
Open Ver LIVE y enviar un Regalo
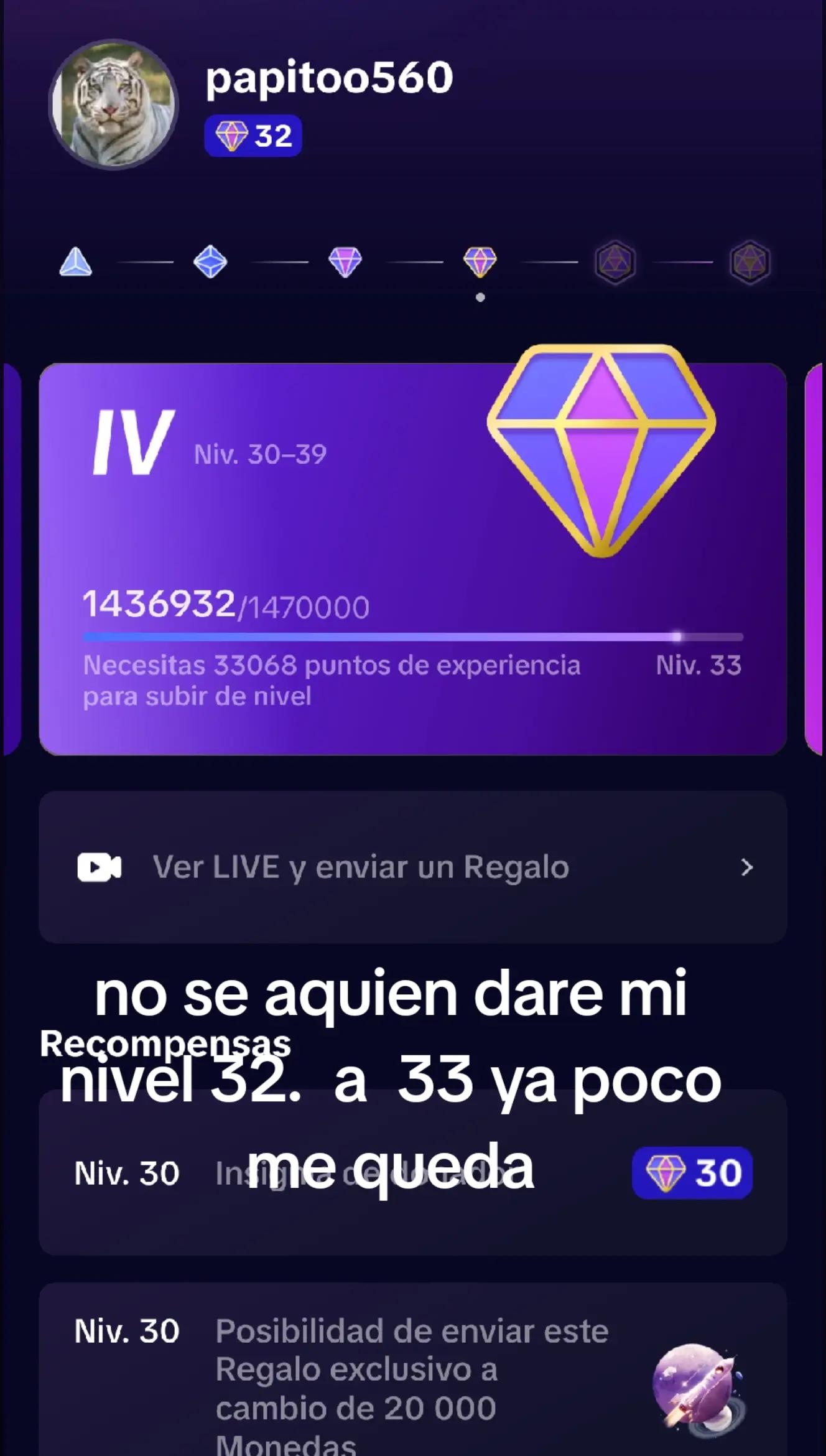click(413, 867)
